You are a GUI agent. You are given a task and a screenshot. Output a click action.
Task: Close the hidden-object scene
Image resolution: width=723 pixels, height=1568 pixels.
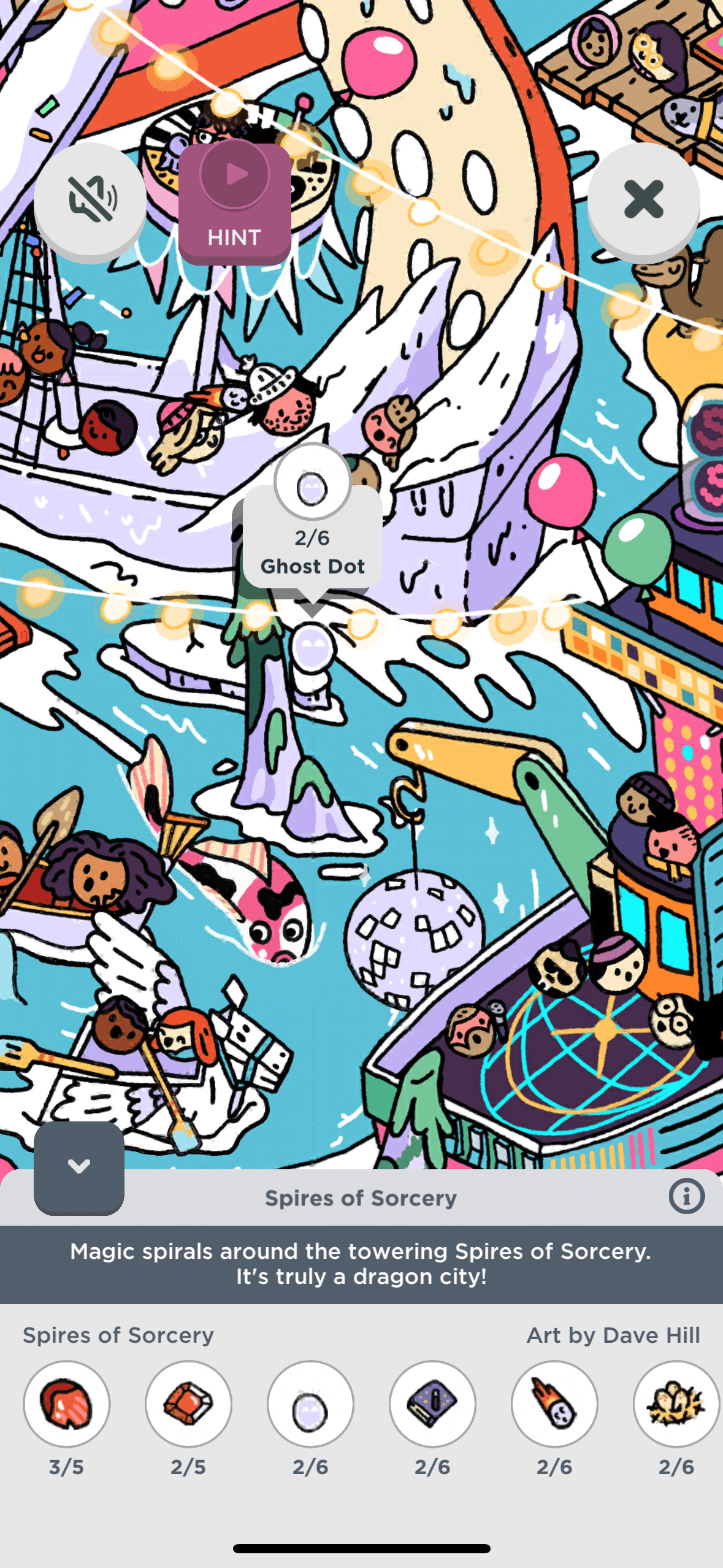coord(643,199)
